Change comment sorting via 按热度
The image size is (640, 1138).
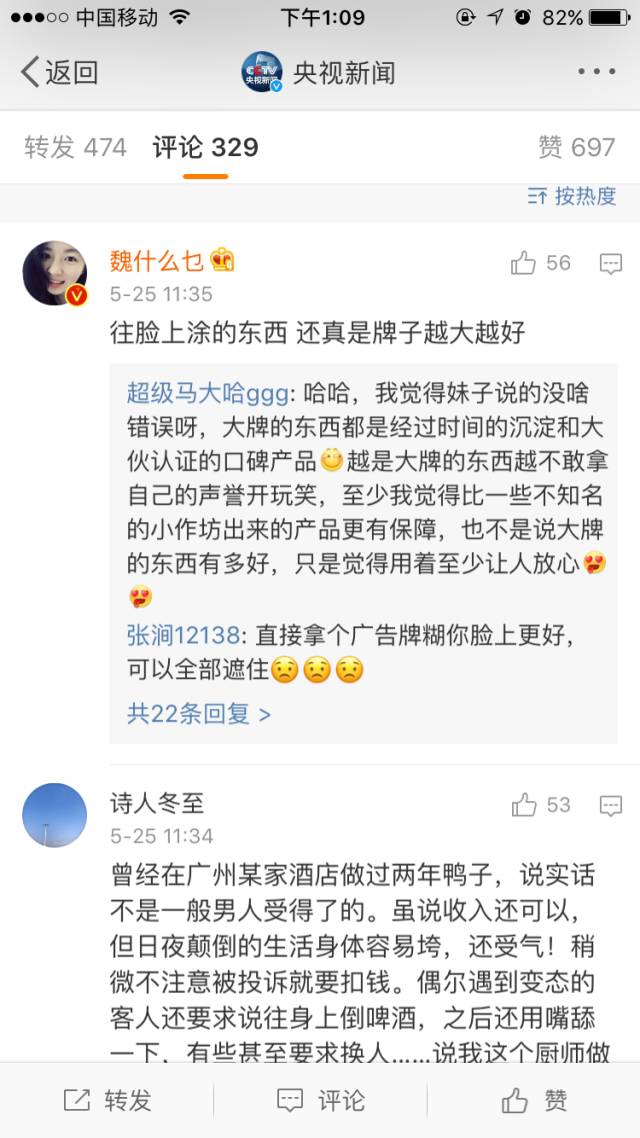point(572,196)
